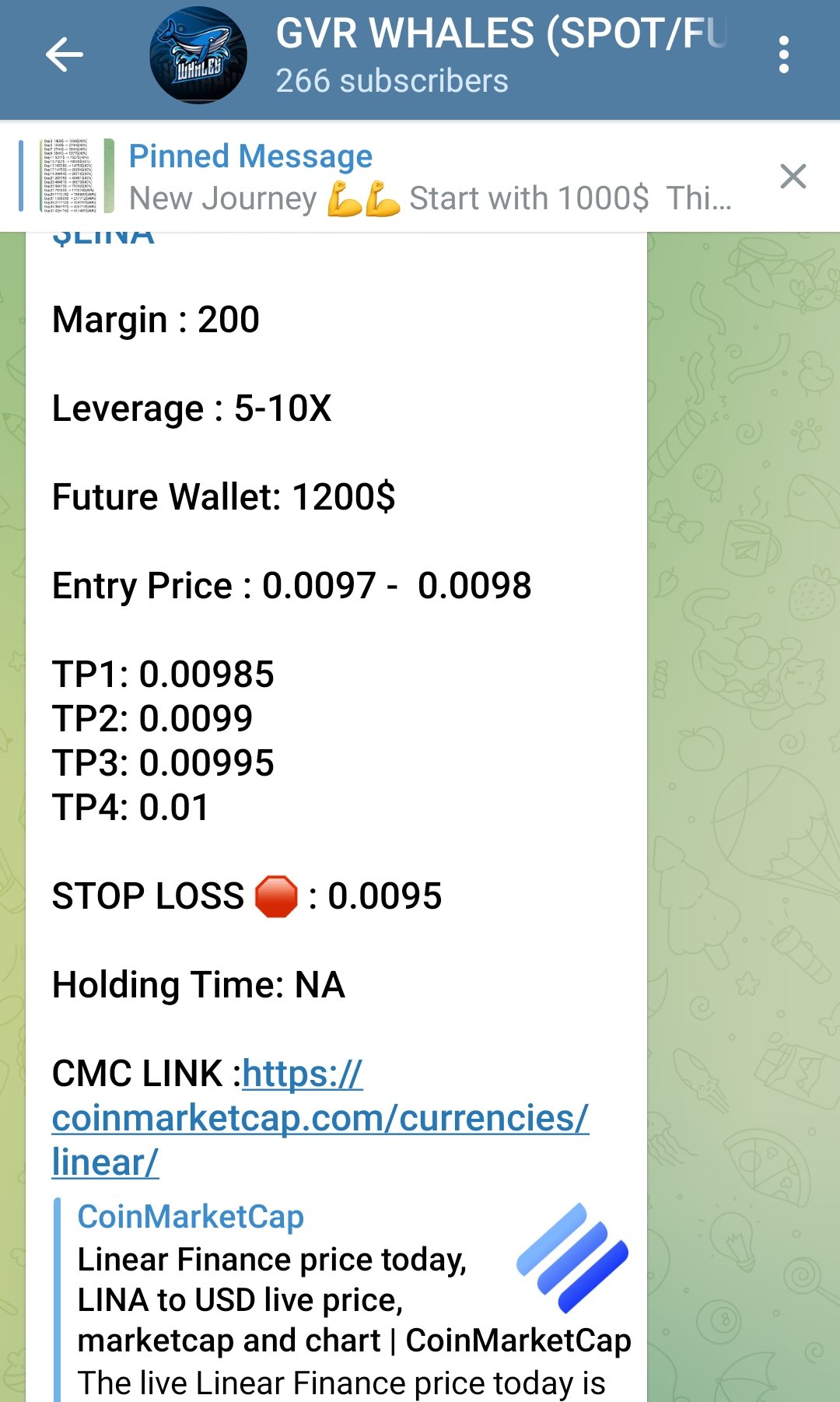The image size is (840, 1402).
Task: Dismiss the pinned message bar
Action: coord(793,177)
